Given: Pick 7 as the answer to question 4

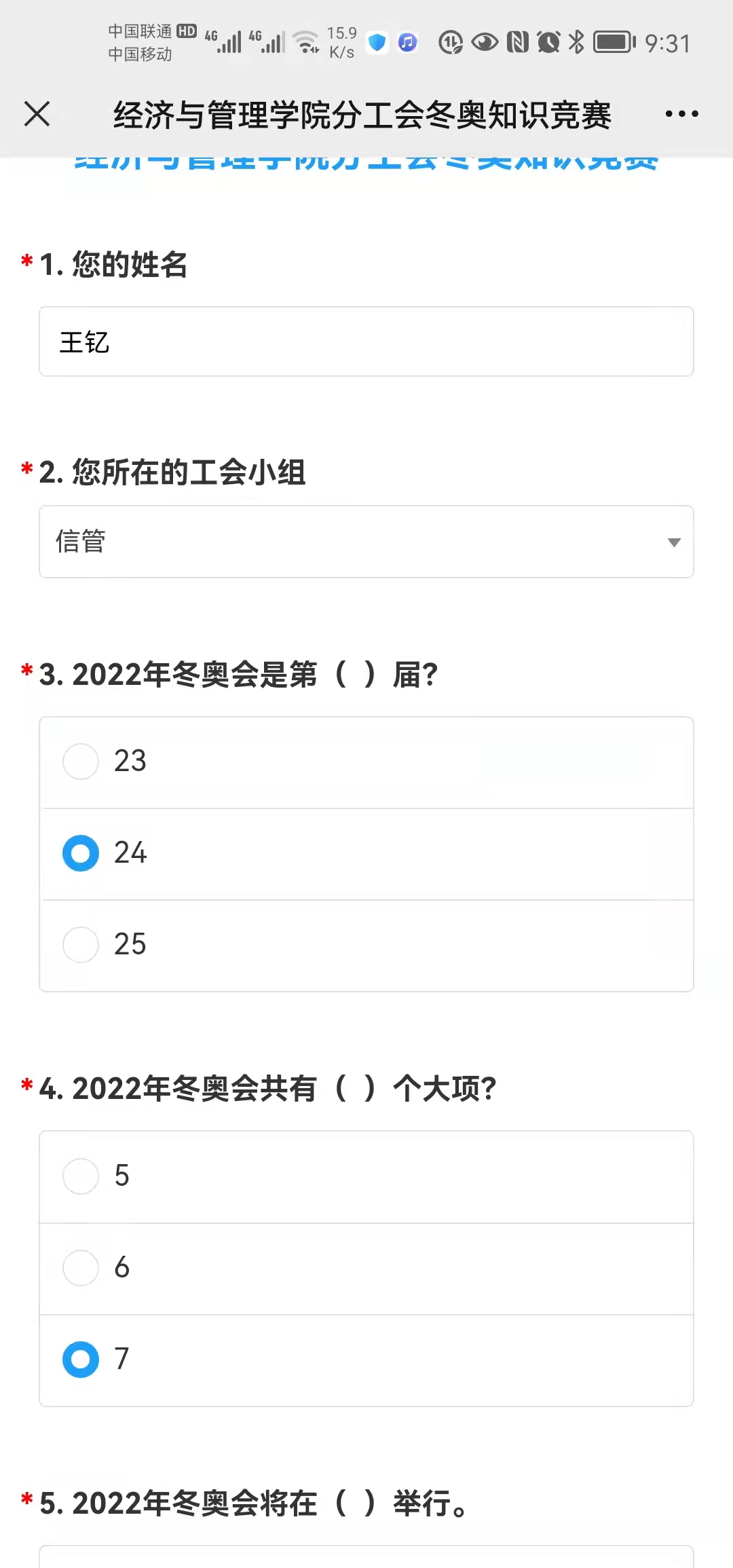Looking at the screenshot, I should coord(366,1360).
